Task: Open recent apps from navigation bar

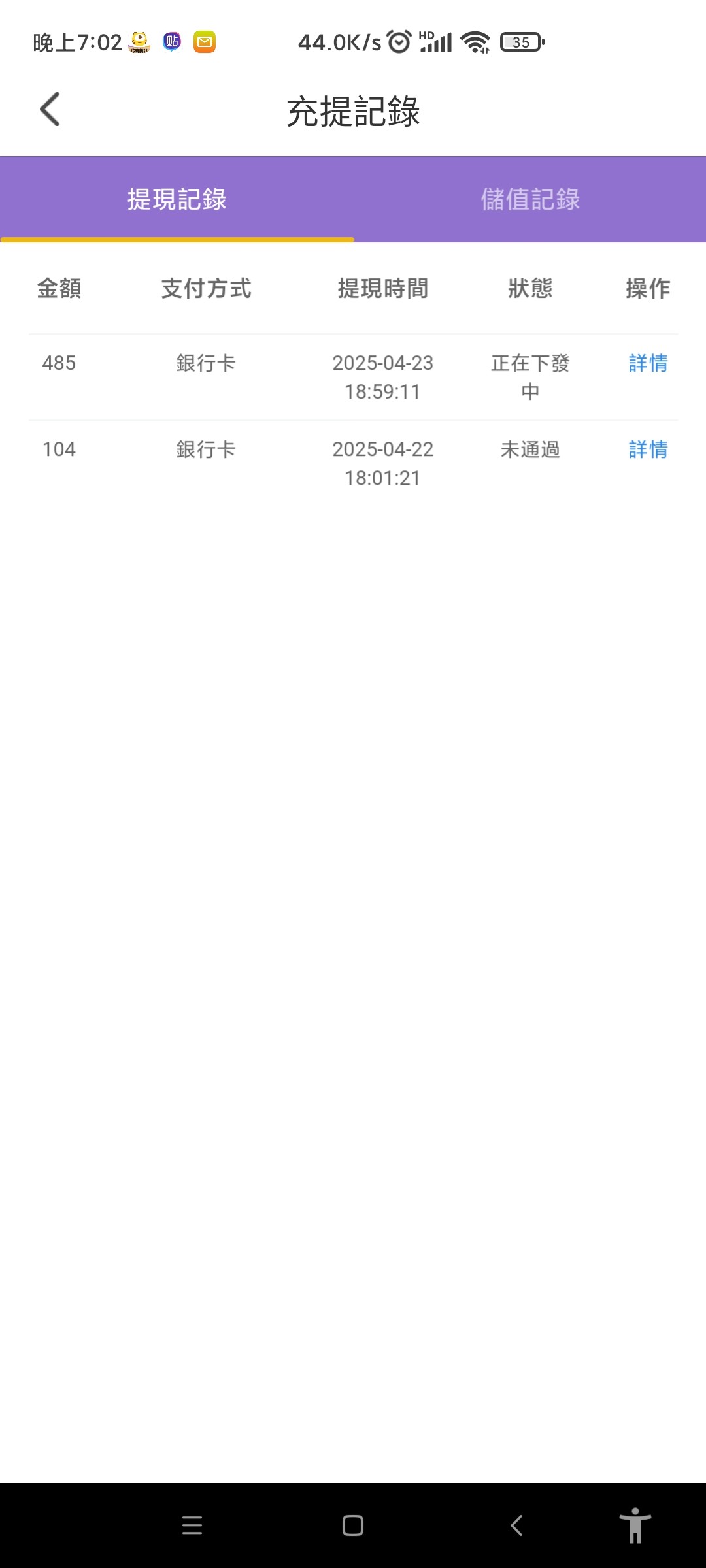Action: (192, 1526)
